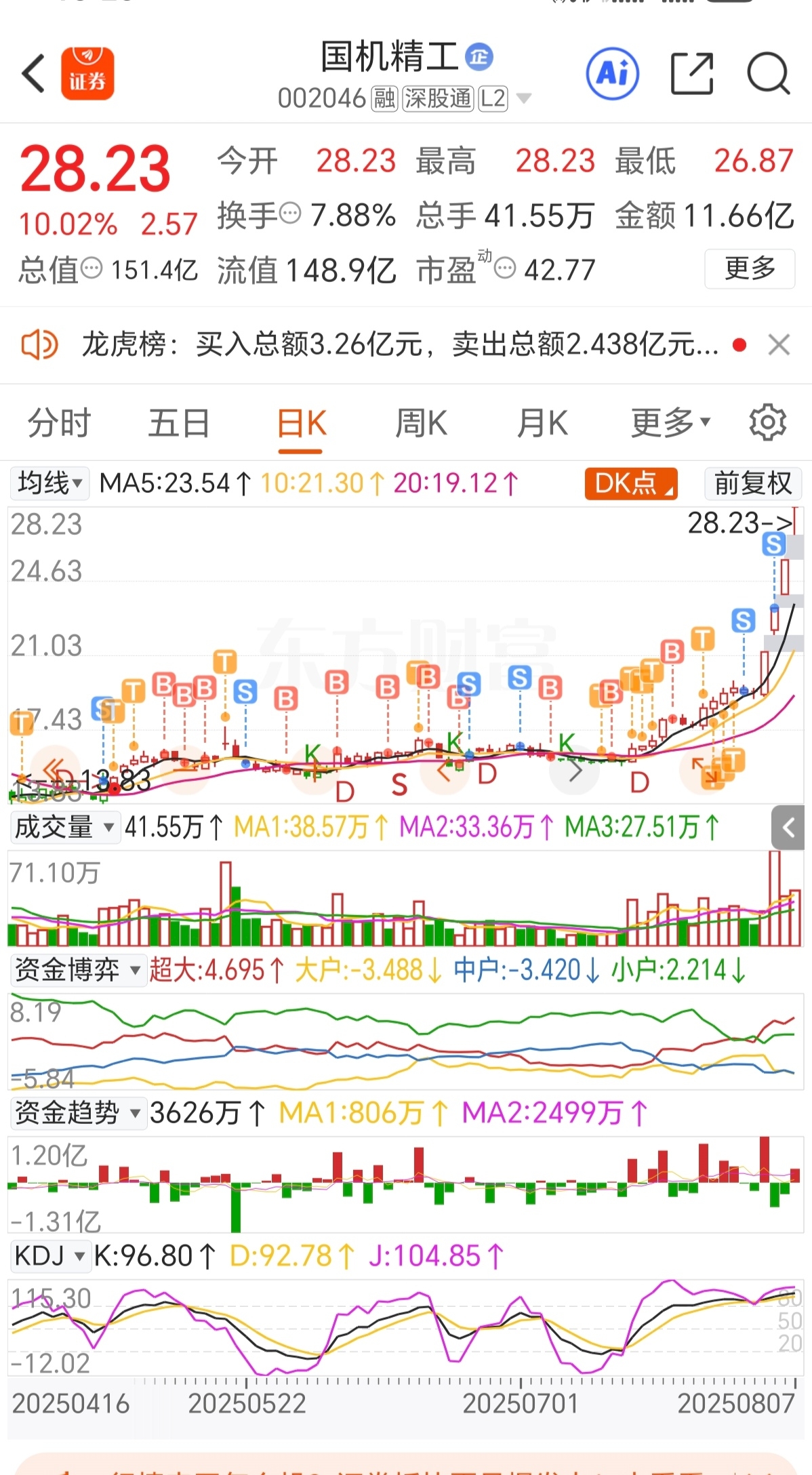812x1475 pixels.
Task: Open the 成交量 indicator dropdown
Action: coord(65,827)
